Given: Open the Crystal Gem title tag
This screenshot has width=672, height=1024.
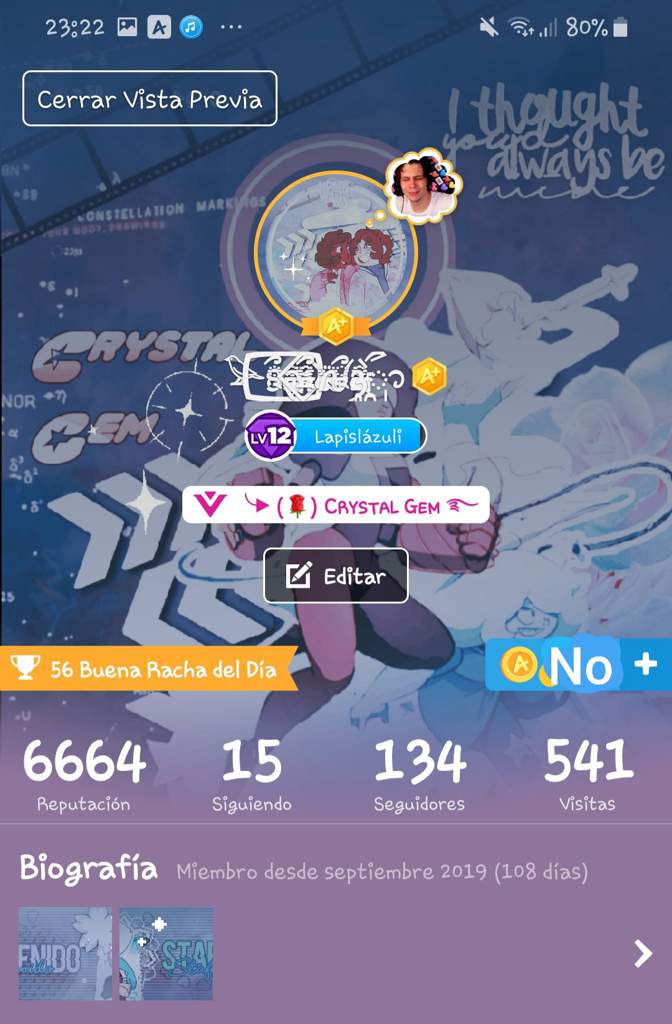Looking at the screenshot, I should (x=336, y=505).
